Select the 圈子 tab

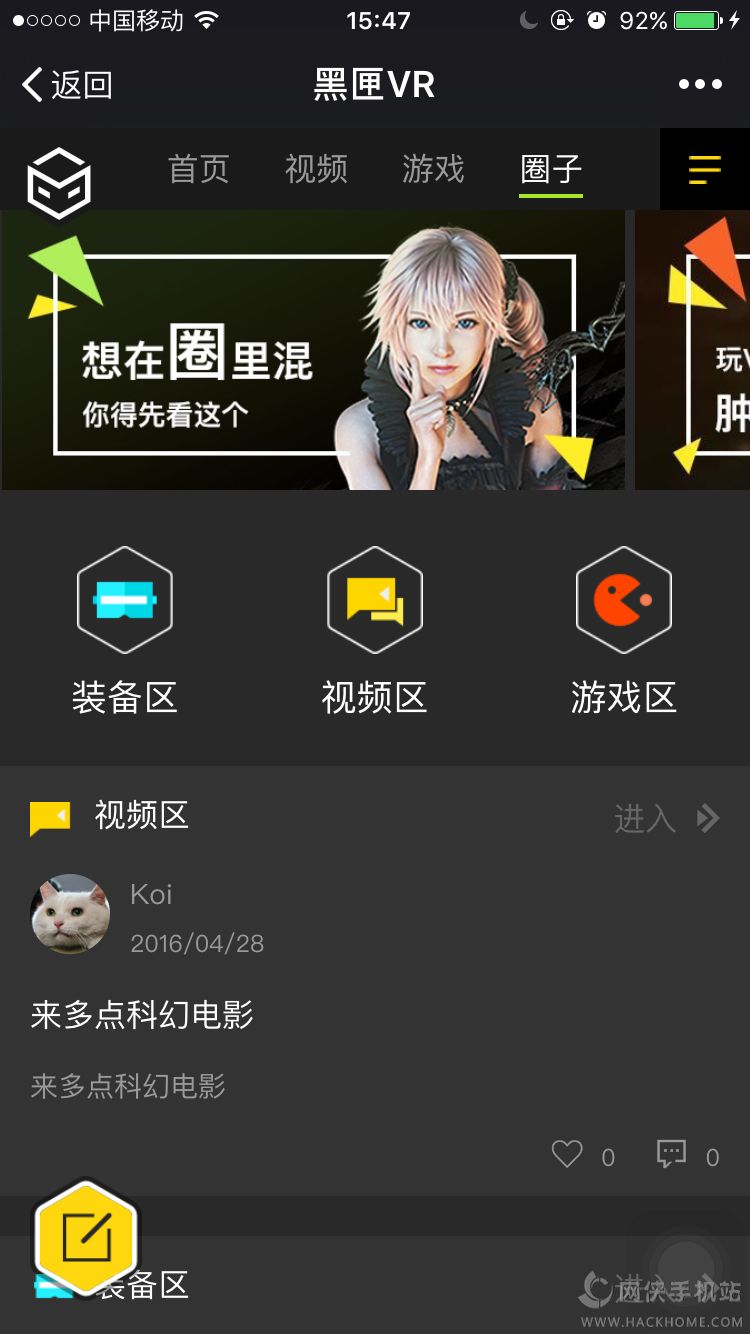tap(551, 170)
